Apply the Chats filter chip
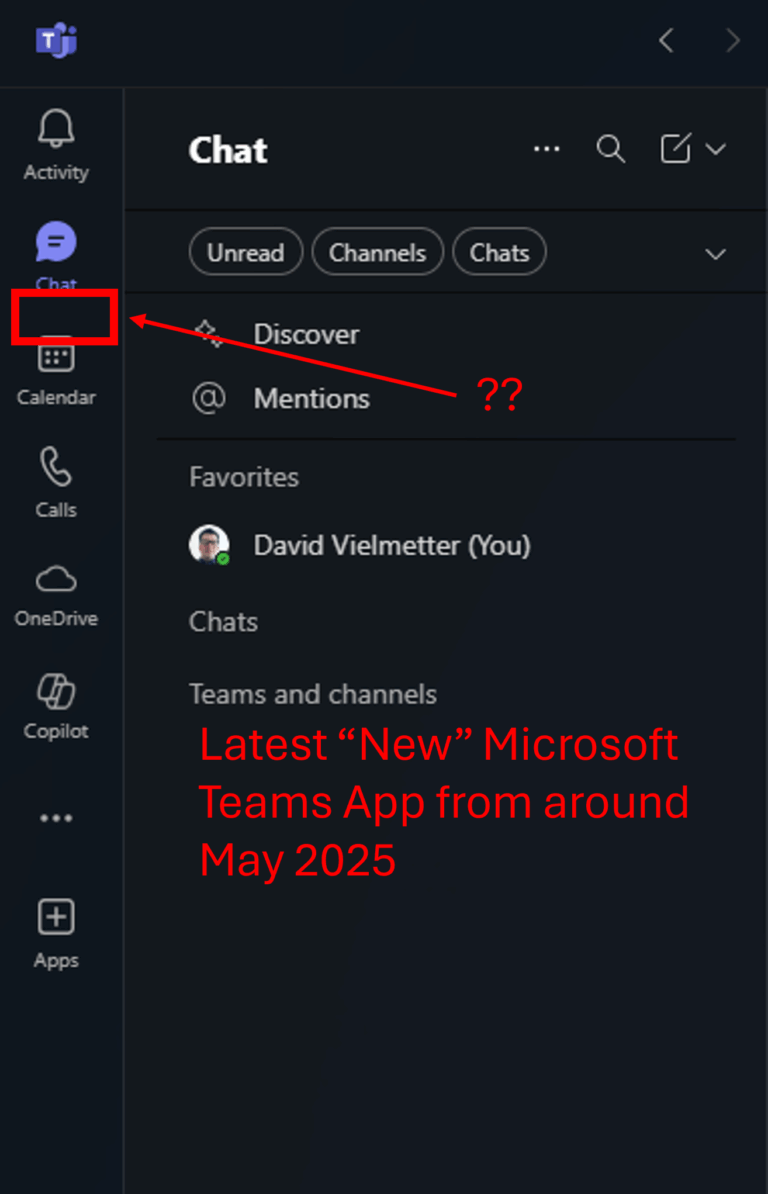 pos(499,253)
